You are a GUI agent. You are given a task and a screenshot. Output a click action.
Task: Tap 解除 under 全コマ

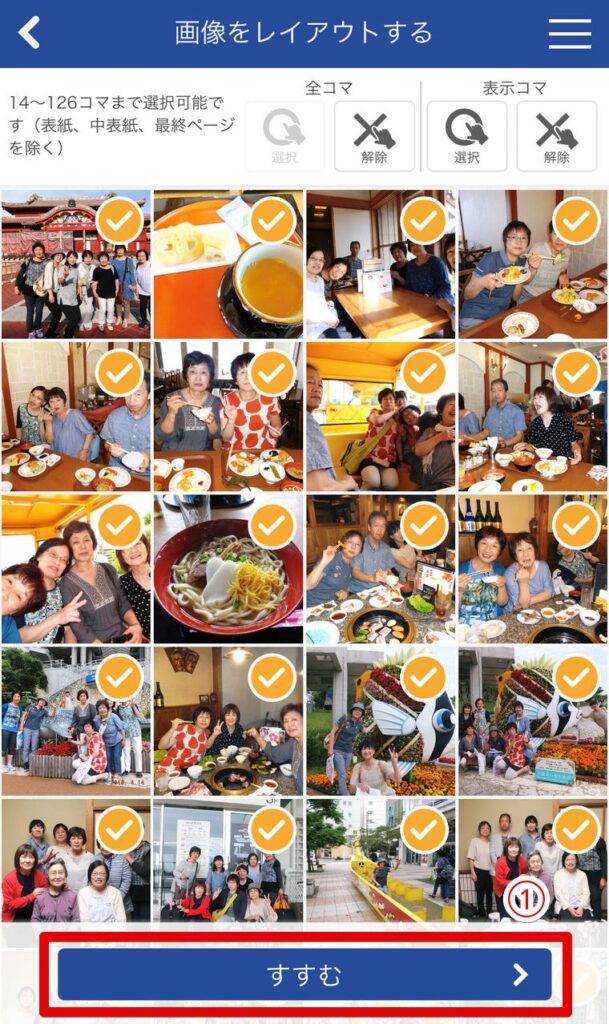pyautogui.click(x=374, y=136)
